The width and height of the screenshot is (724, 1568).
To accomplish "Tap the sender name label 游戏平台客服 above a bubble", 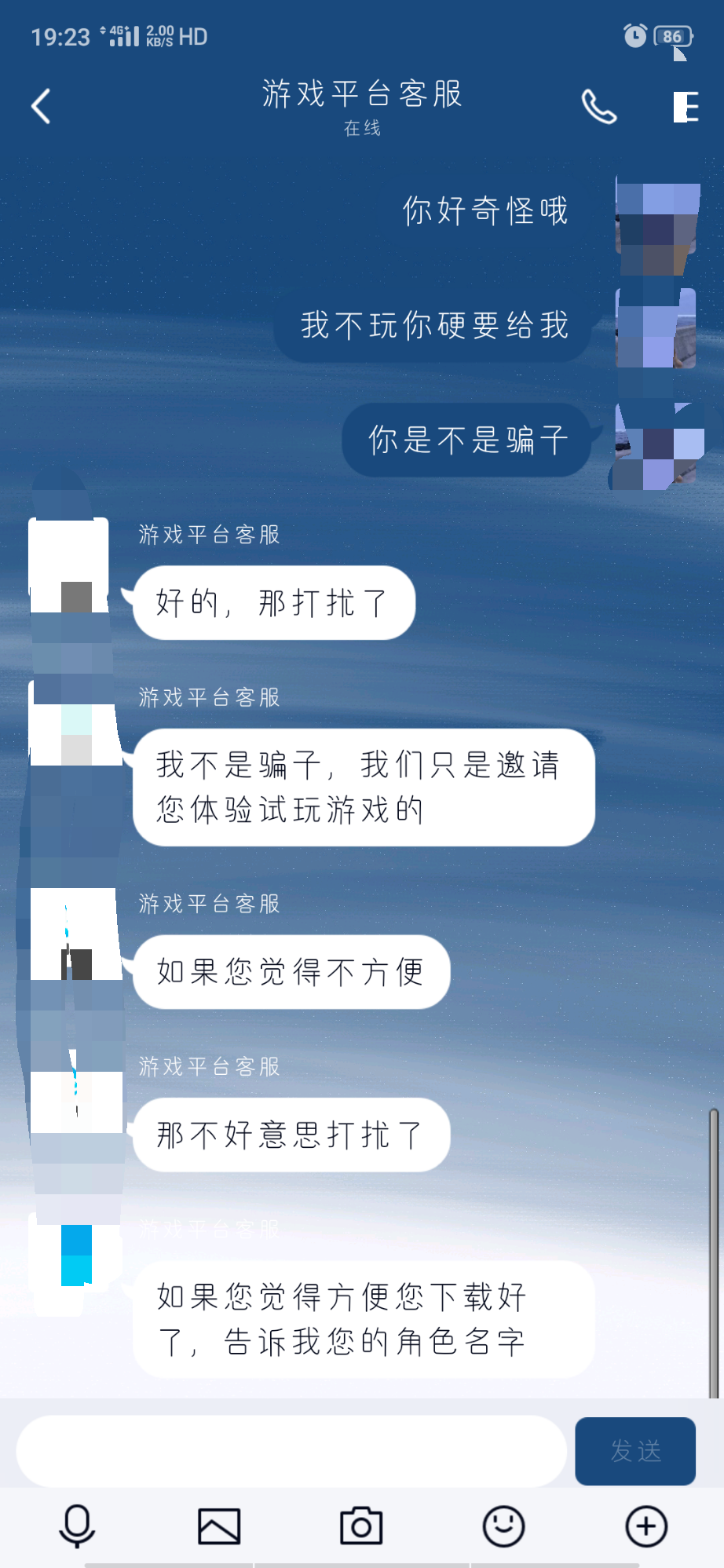I will [209, 535].
